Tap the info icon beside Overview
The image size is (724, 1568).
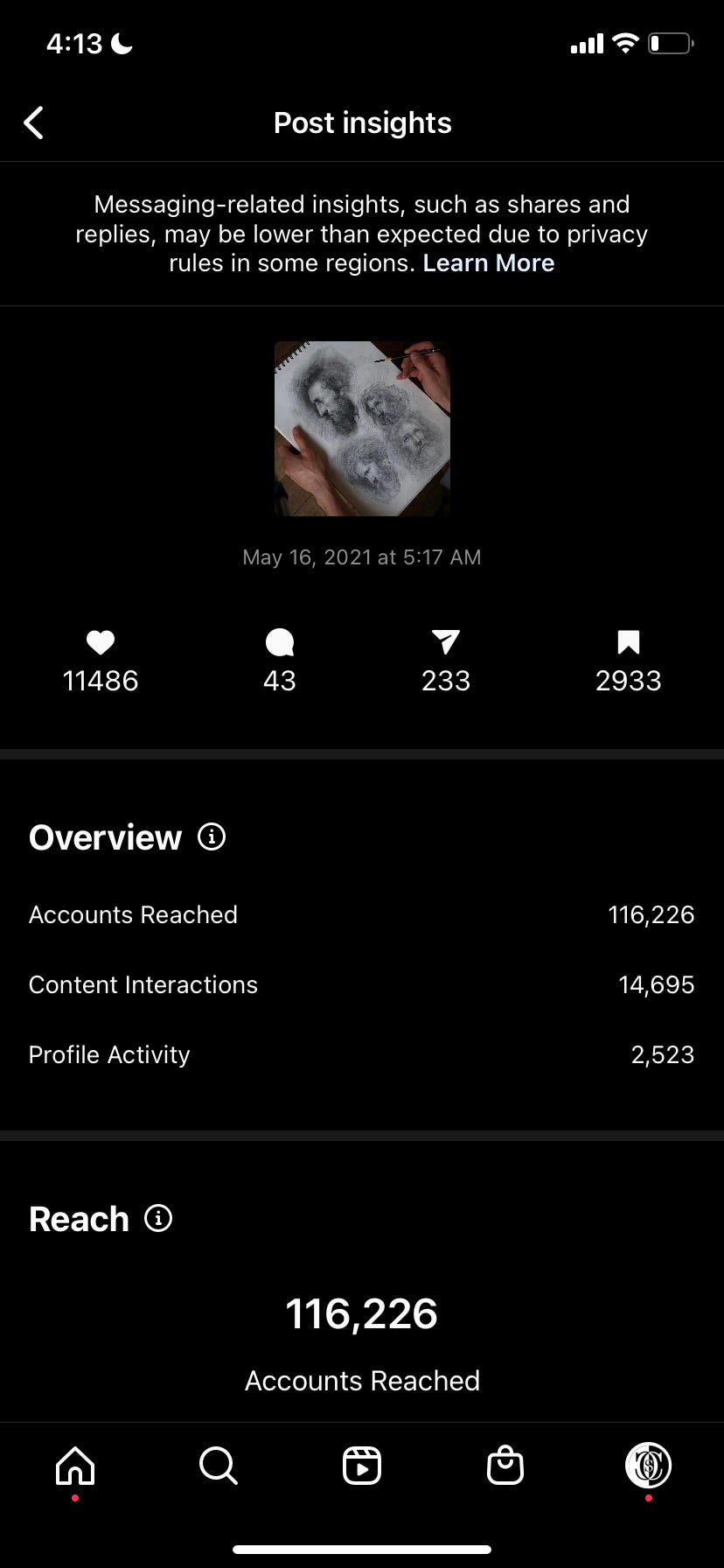[x=212, y=837]
